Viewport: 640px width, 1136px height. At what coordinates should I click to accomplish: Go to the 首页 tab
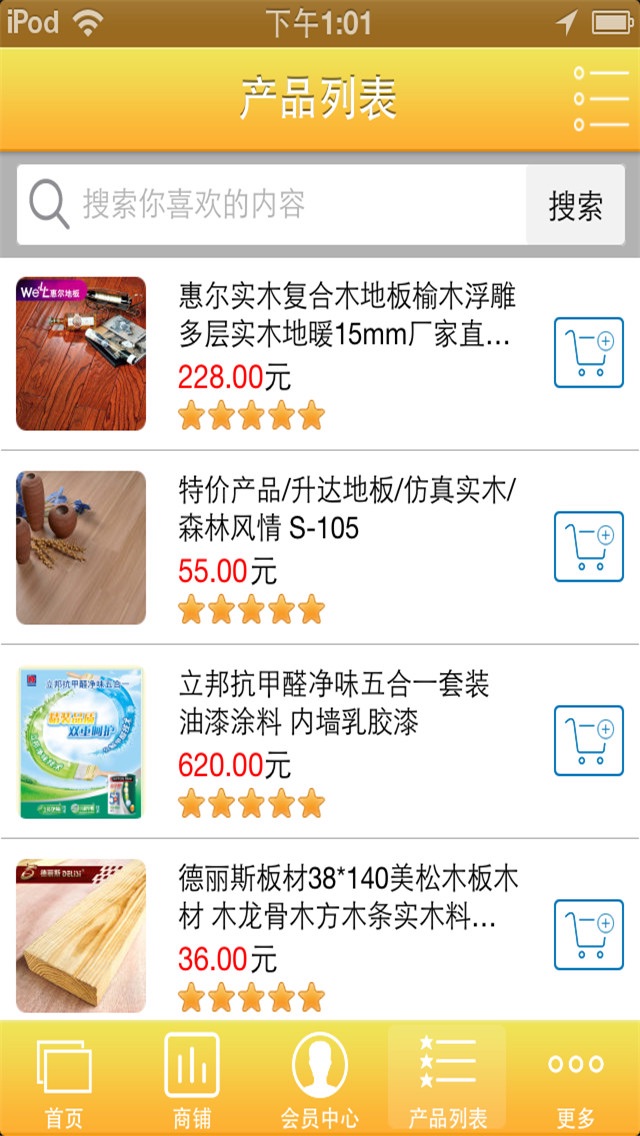pyautogui.click(x=64, y=1080)
